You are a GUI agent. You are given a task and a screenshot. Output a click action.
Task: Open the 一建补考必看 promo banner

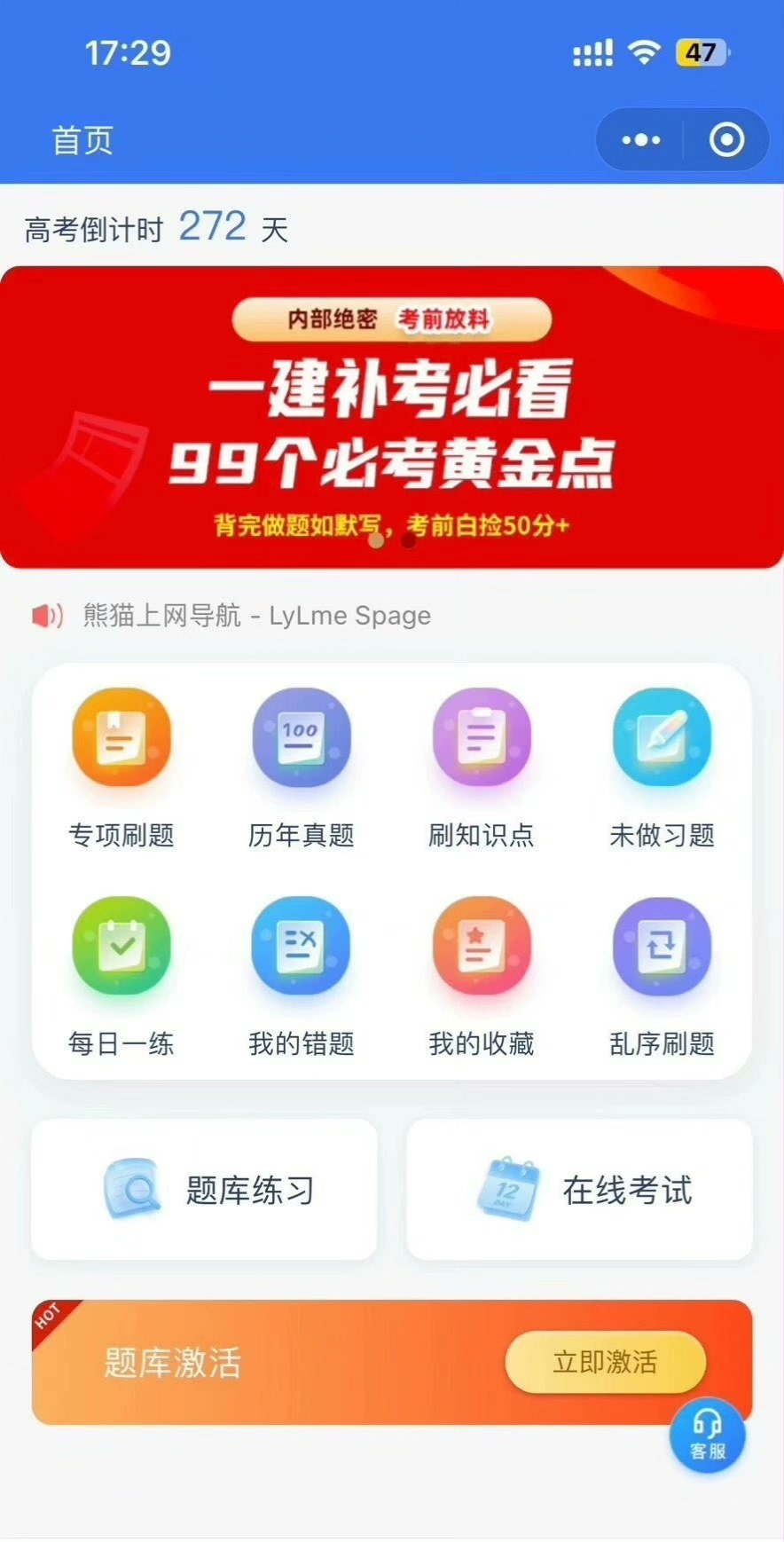pos(392,417)
